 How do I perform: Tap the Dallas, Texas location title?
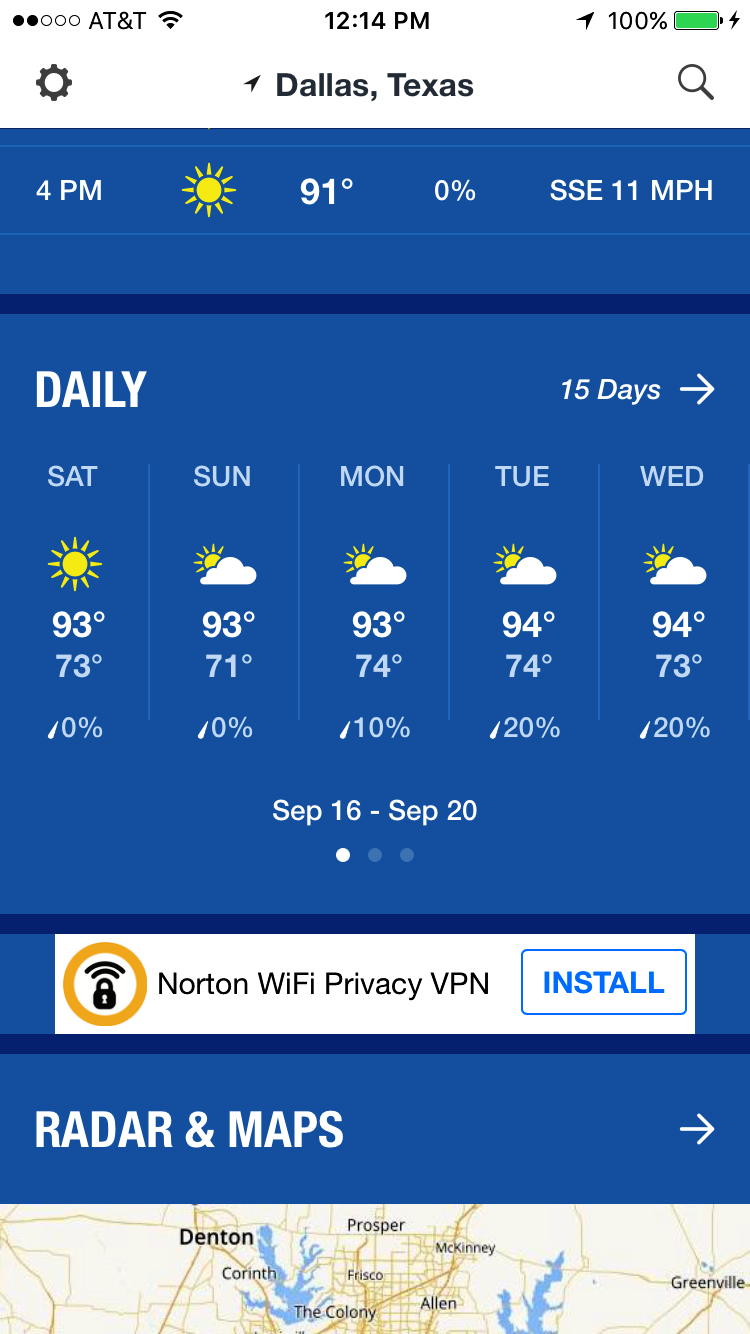click(360, 85)
